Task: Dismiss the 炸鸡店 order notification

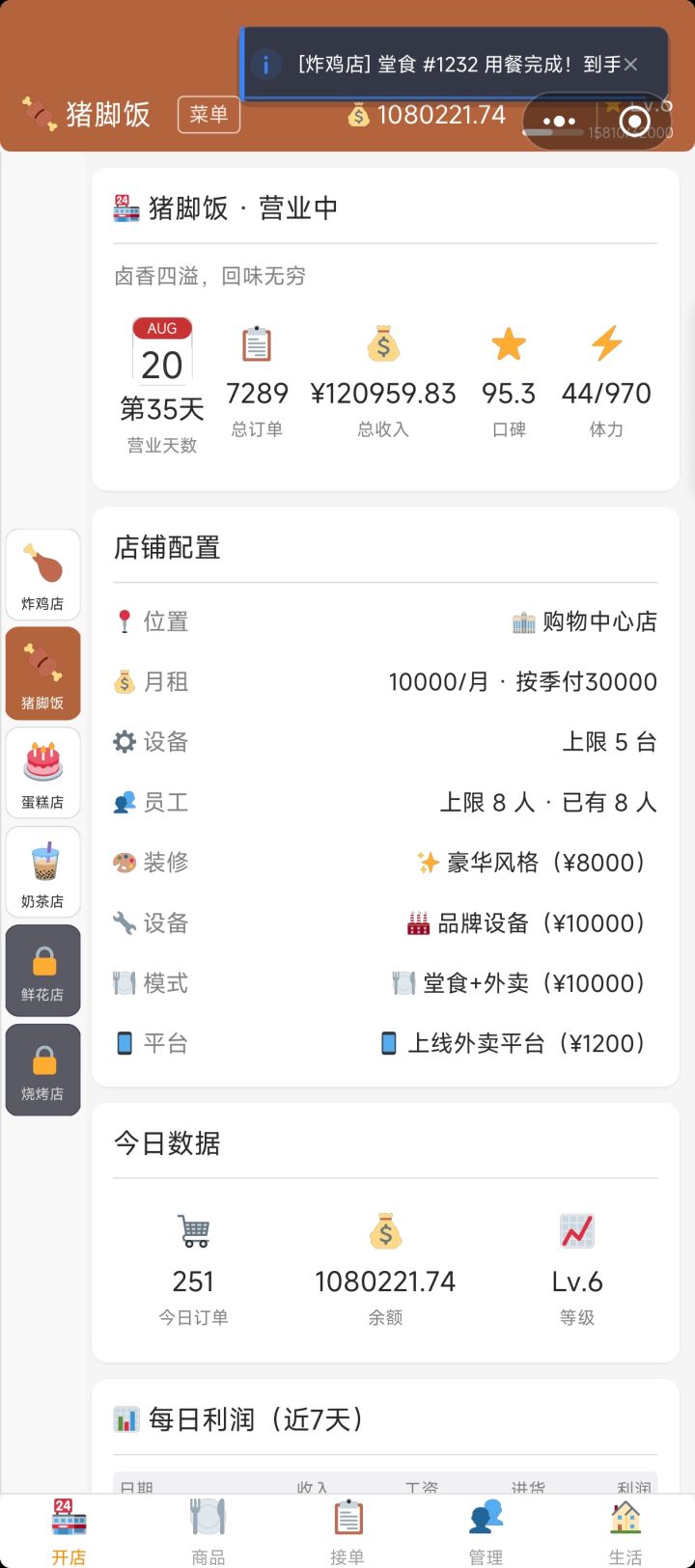Action: tap(630, 64)
